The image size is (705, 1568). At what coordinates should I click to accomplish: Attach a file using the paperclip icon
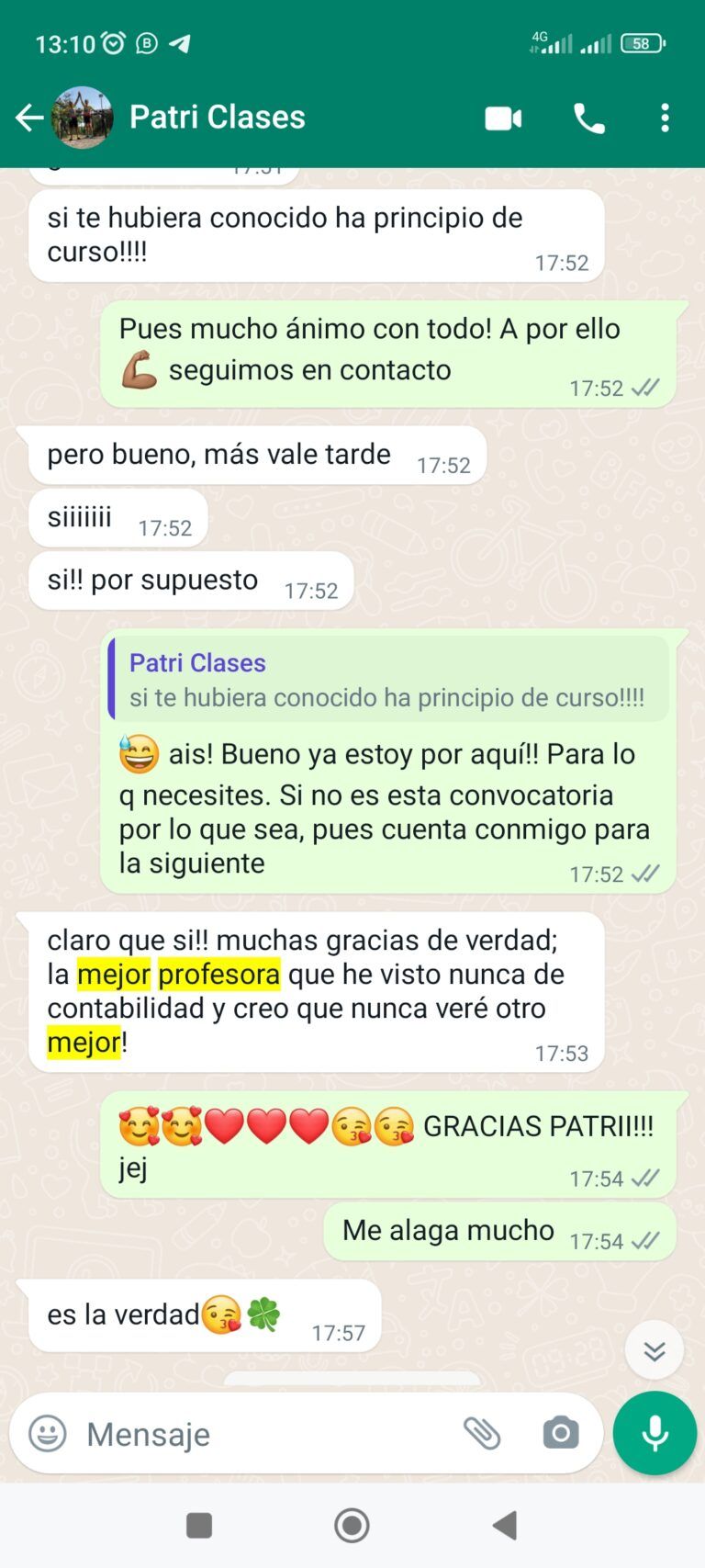(x=484, y=1433)
